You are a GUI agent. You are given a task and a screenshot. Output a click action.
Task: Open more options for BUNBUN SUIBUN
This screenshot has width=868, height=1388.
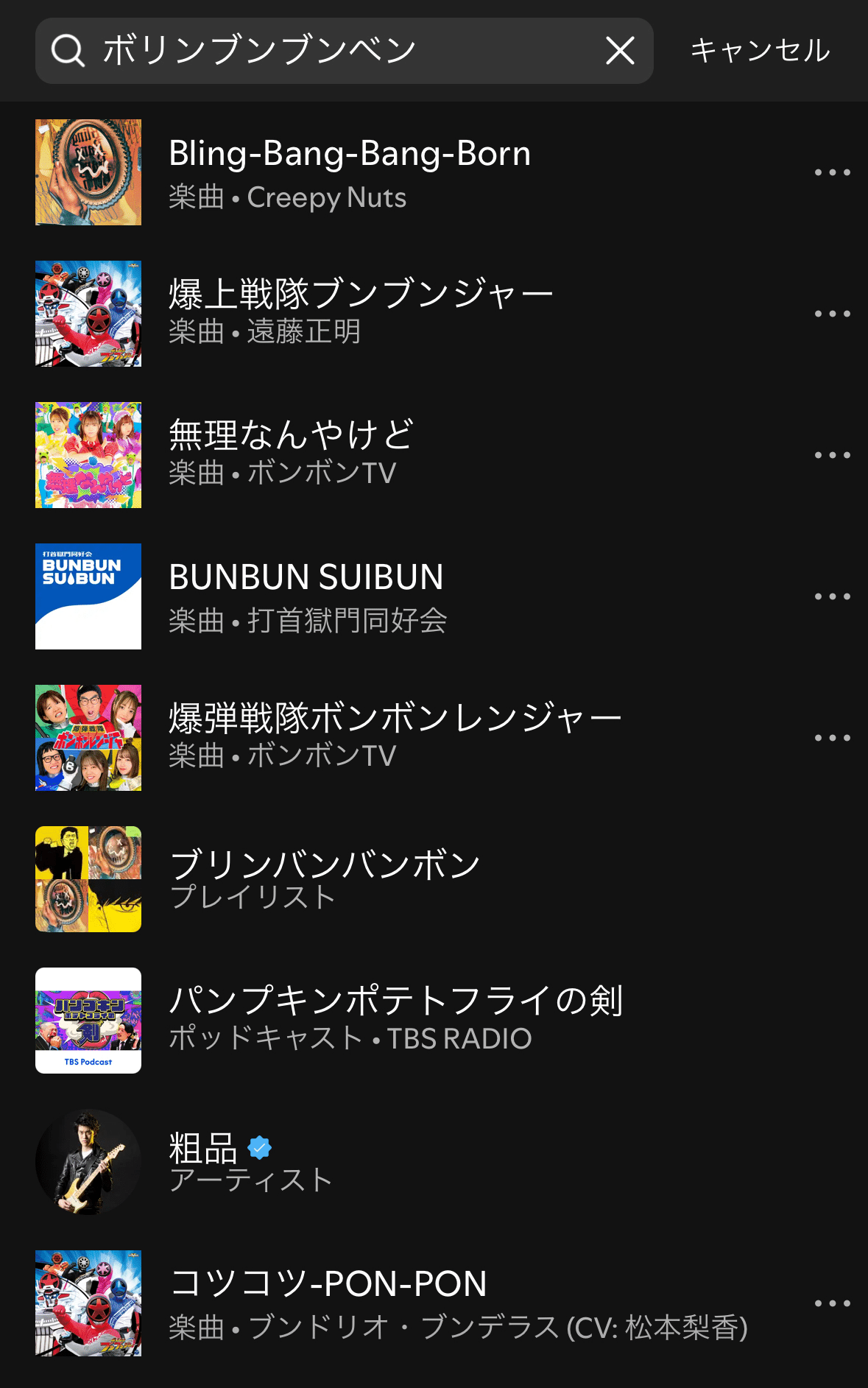pos(832,596)
